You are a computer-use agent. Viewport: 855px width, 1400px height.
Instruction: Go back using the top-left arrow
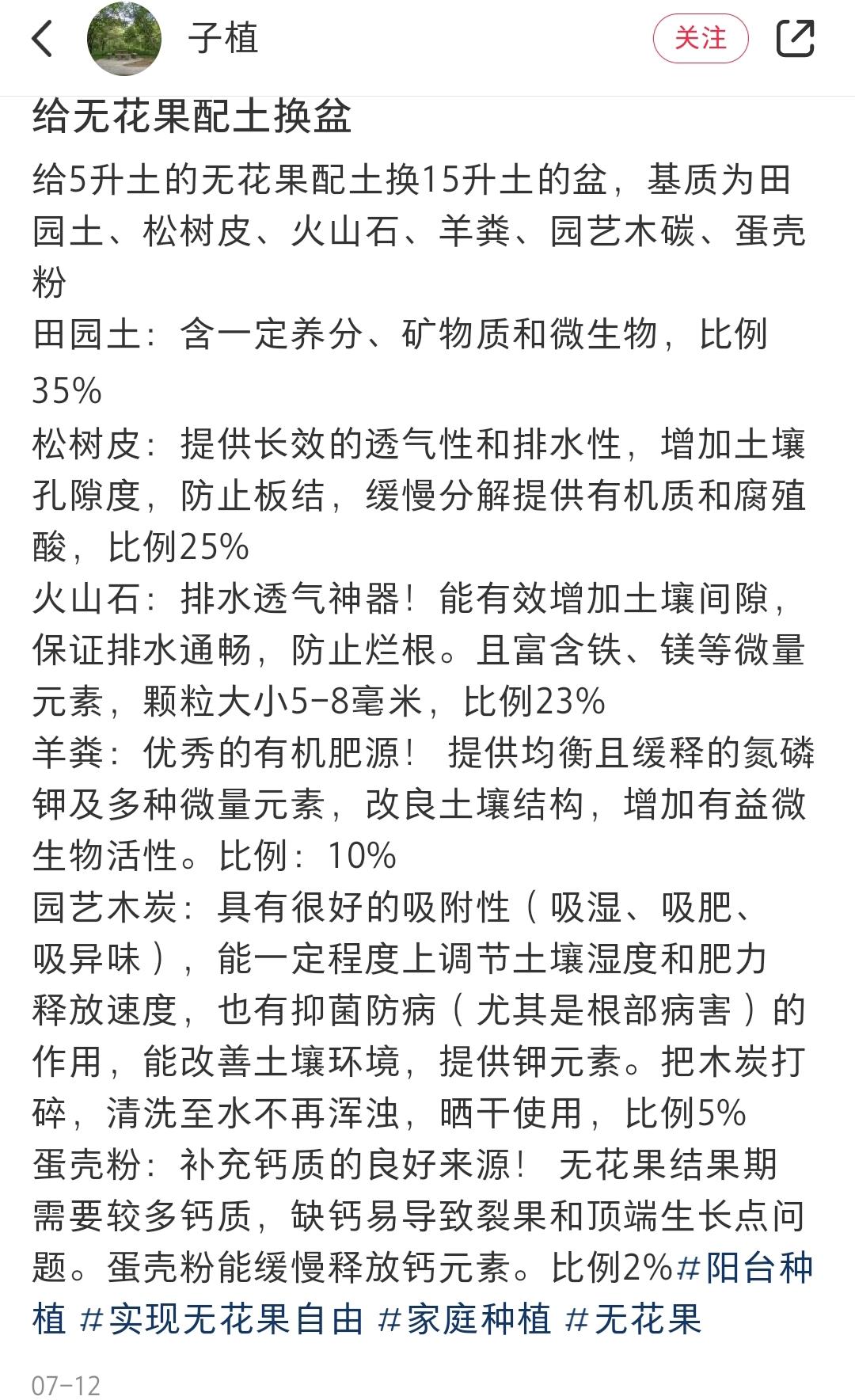coord(43,39)
